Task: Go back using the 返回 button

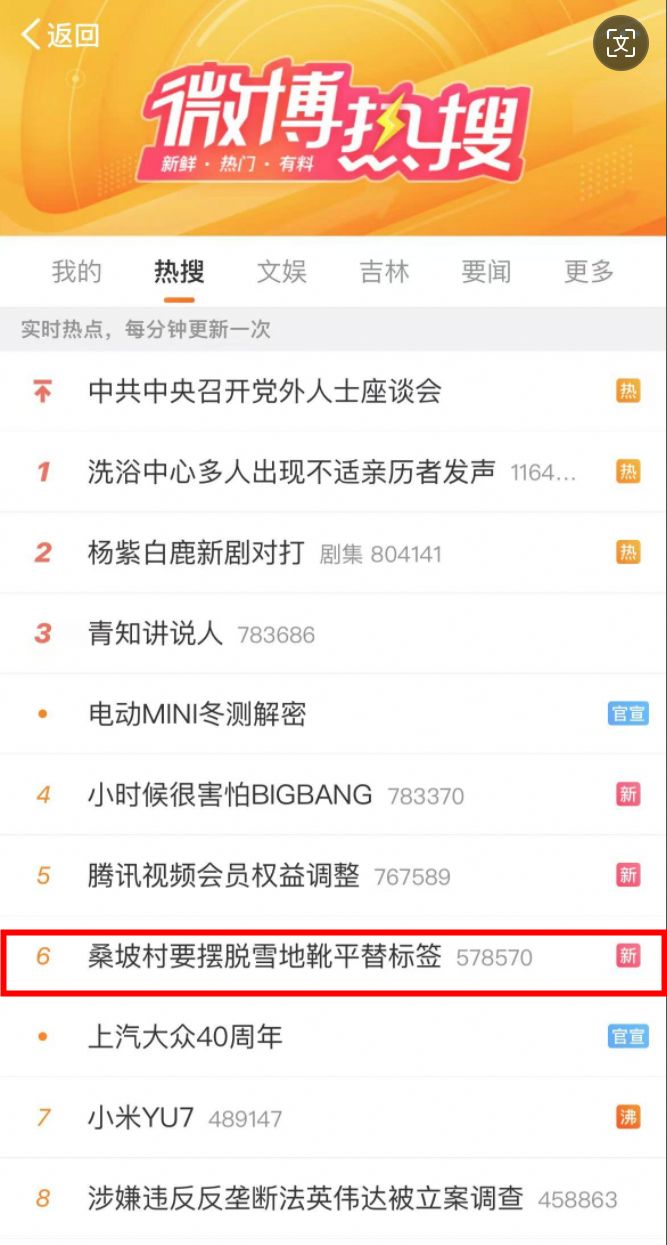Action: [60, 36]
